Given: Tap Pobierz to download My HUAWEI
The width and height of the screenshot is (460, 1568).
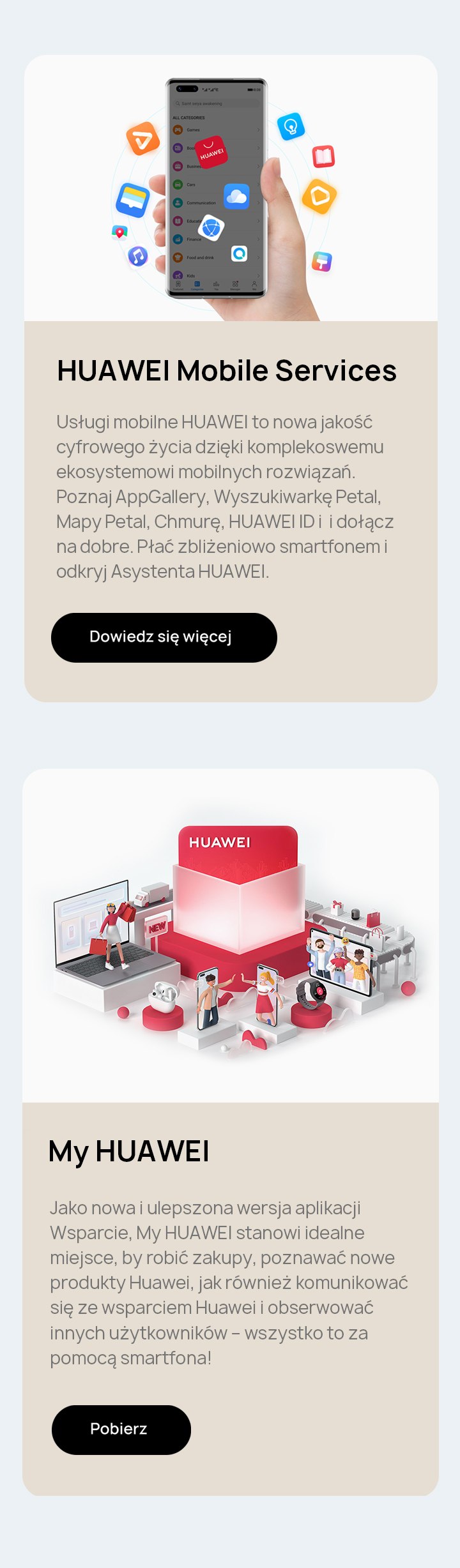Looking at the screenshot, I should [x=121, y=1429].
